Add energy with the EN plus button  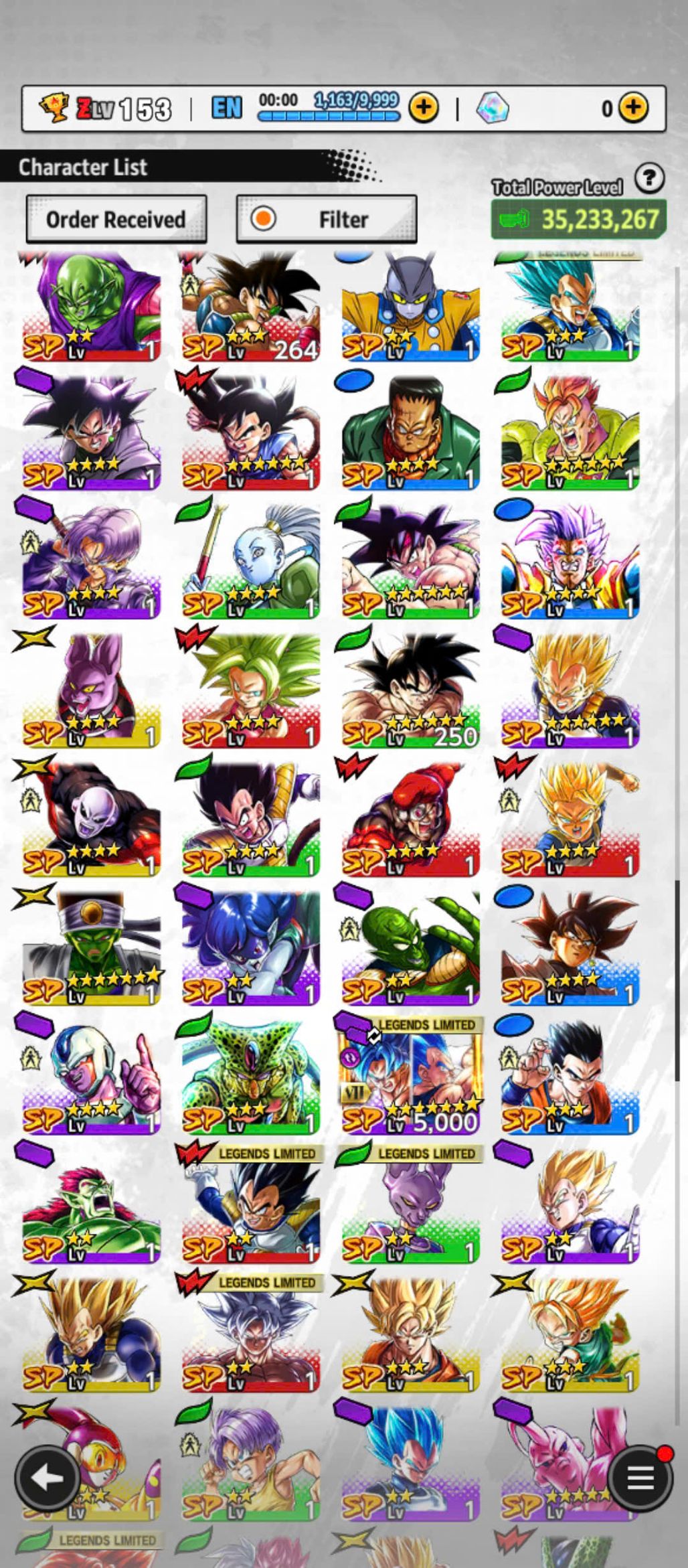(x=424, y=107)
